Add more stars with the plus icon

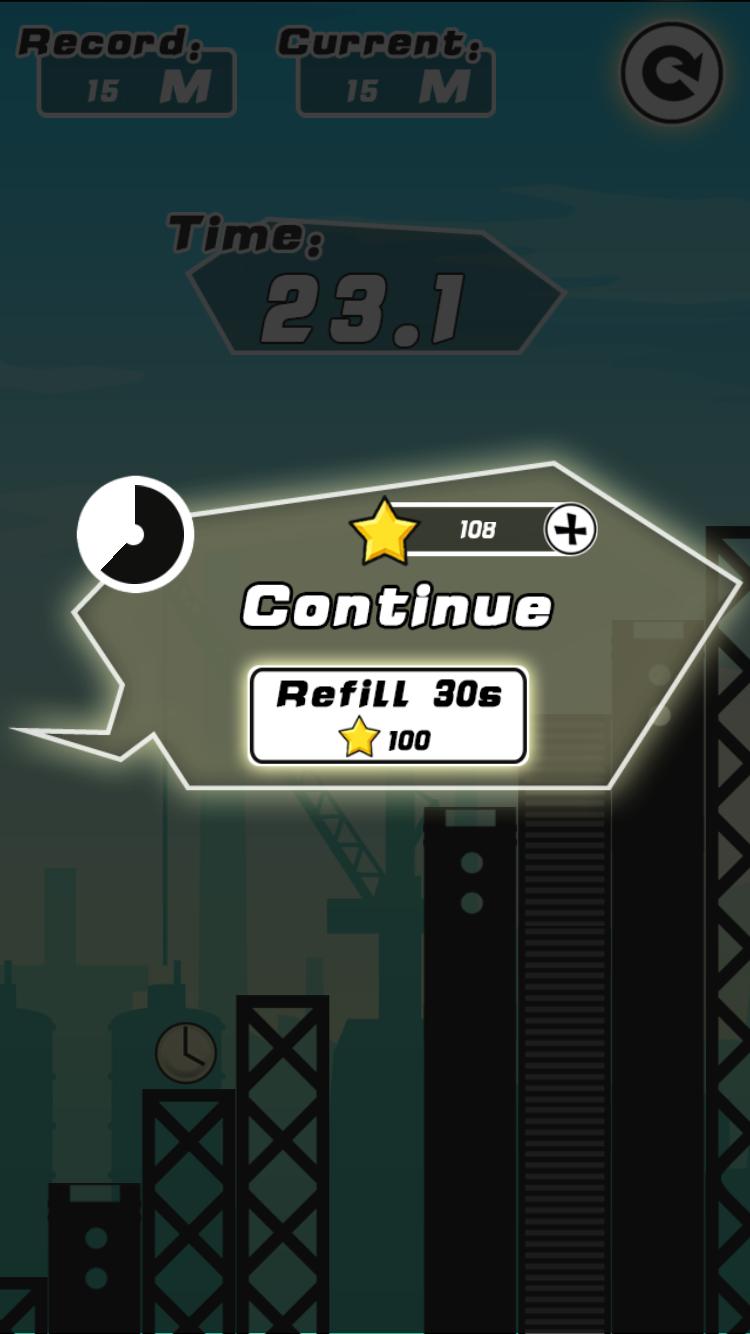click(x=571, y=530)
